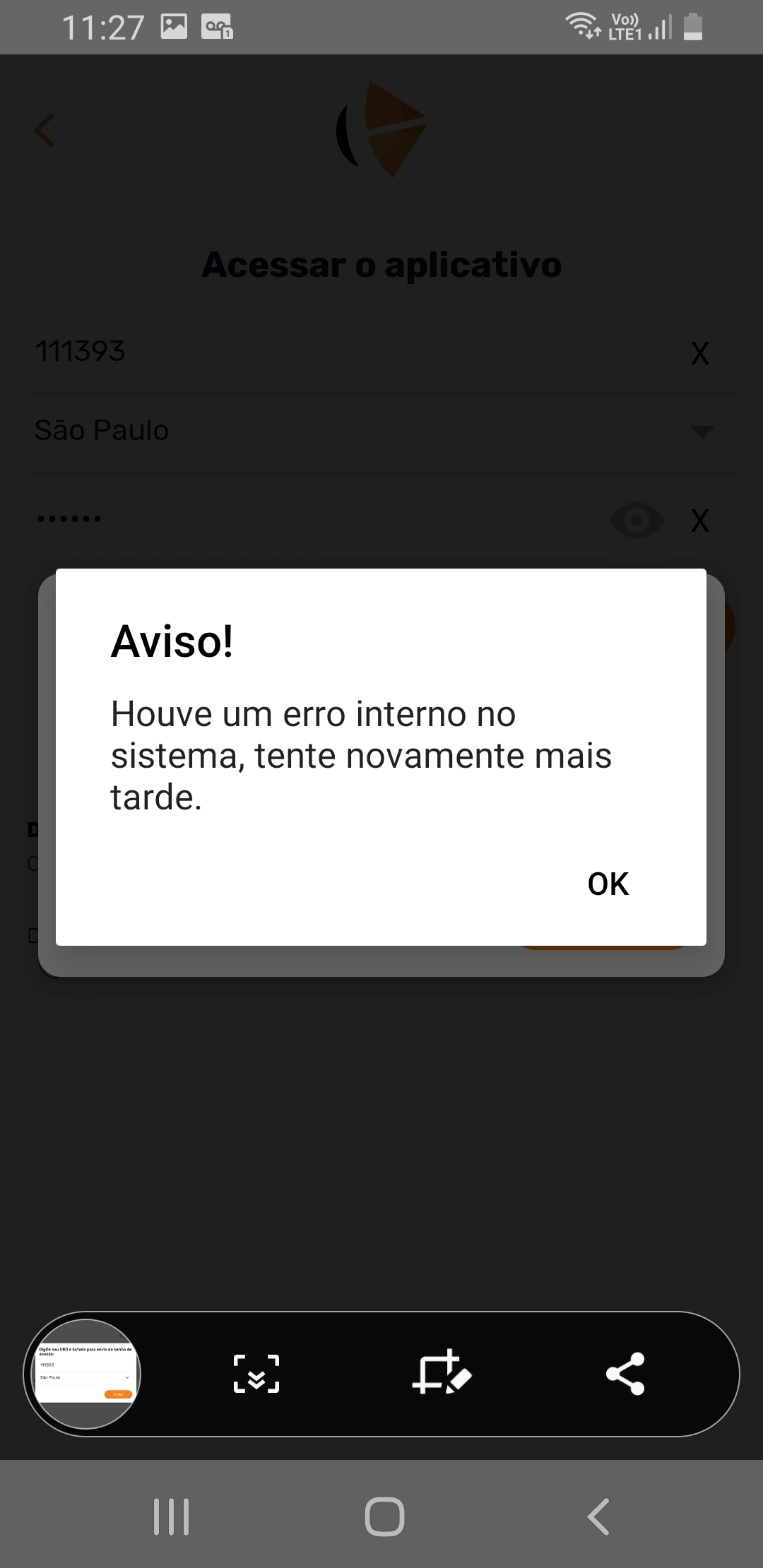Open the screenshot preview thumbnail
This screenshot has height=1568, width=763.
[x=85, y=1374]
